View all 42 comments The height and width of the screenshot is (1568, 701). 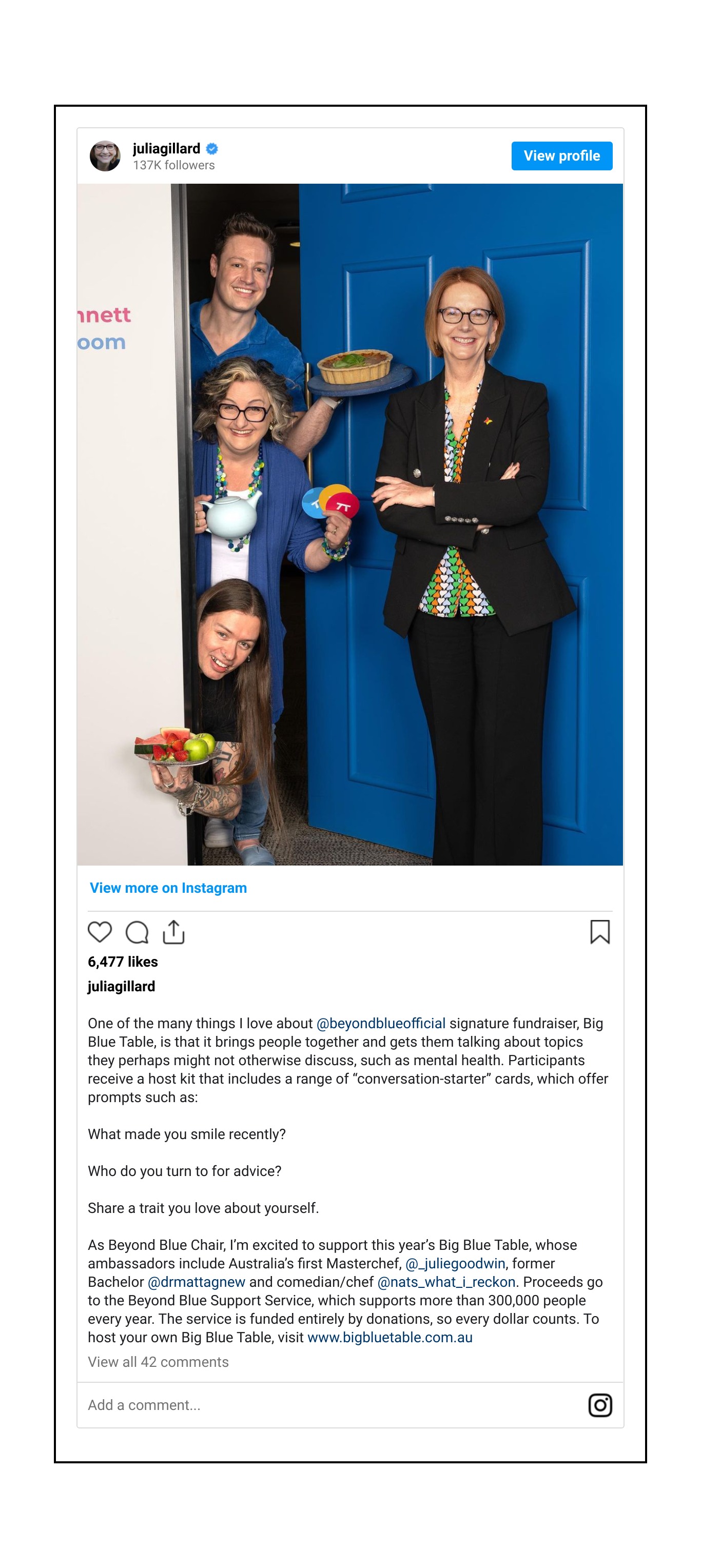(x=159, y=1362)
